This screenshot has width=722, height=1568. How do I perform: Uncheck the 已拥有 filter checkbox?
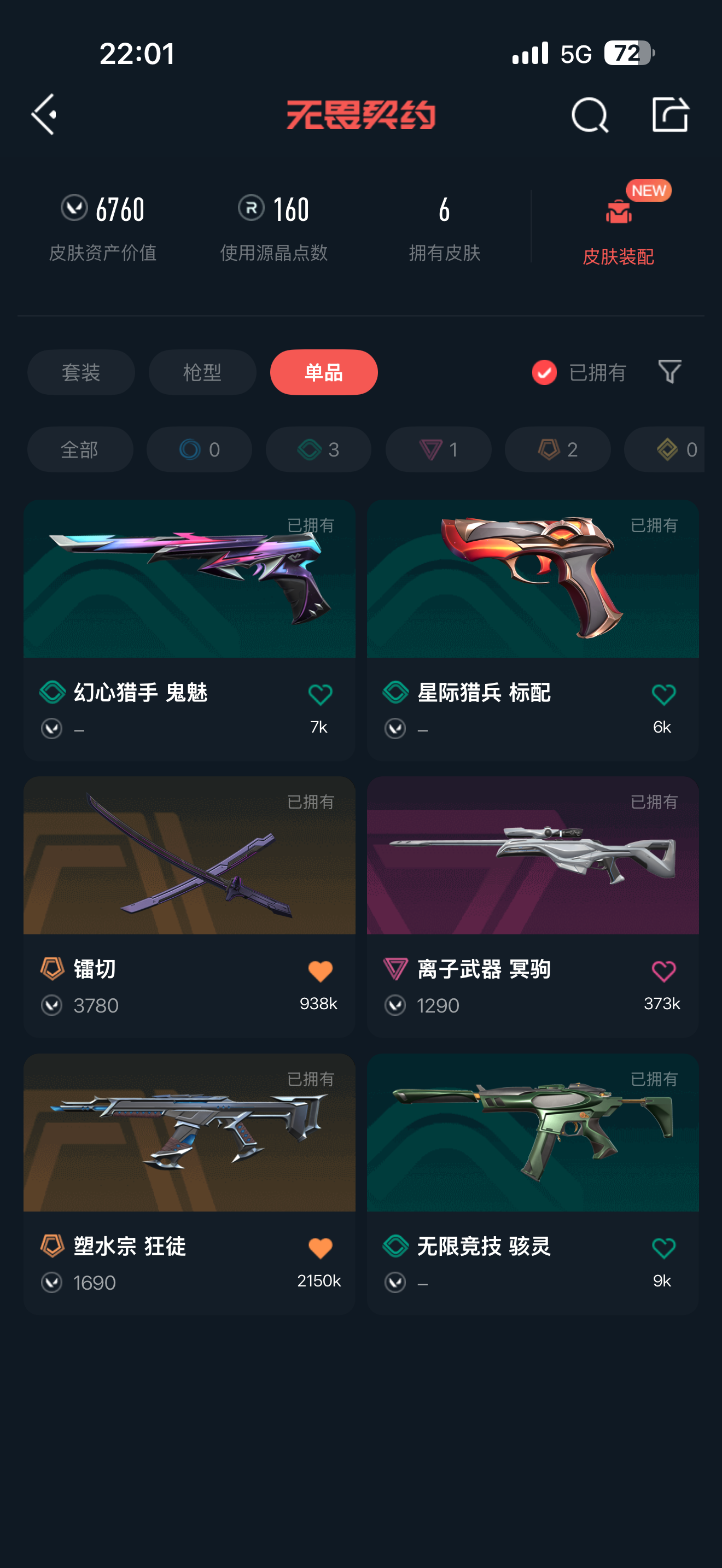coord(544,372)
